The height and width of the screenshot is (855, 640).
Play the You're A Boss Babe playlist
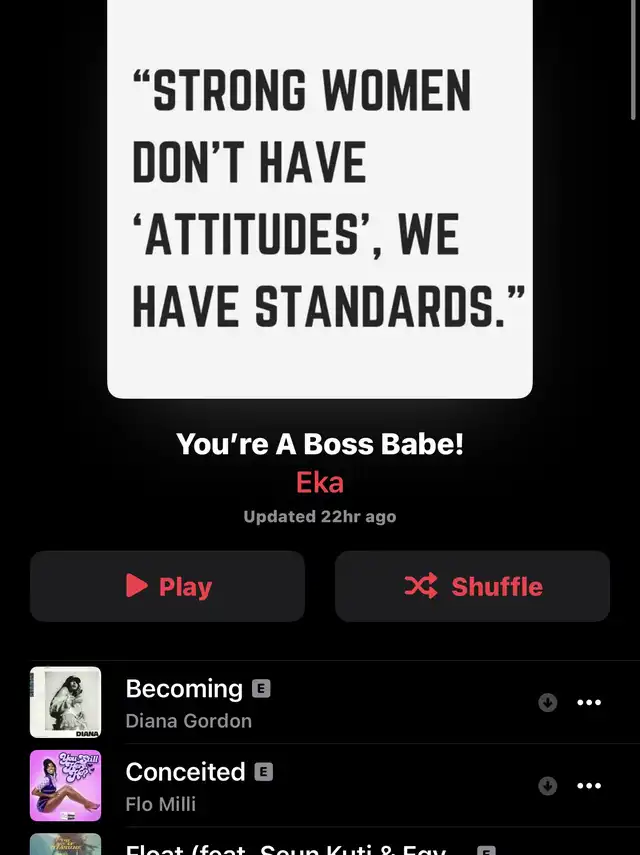coord(167,586)
